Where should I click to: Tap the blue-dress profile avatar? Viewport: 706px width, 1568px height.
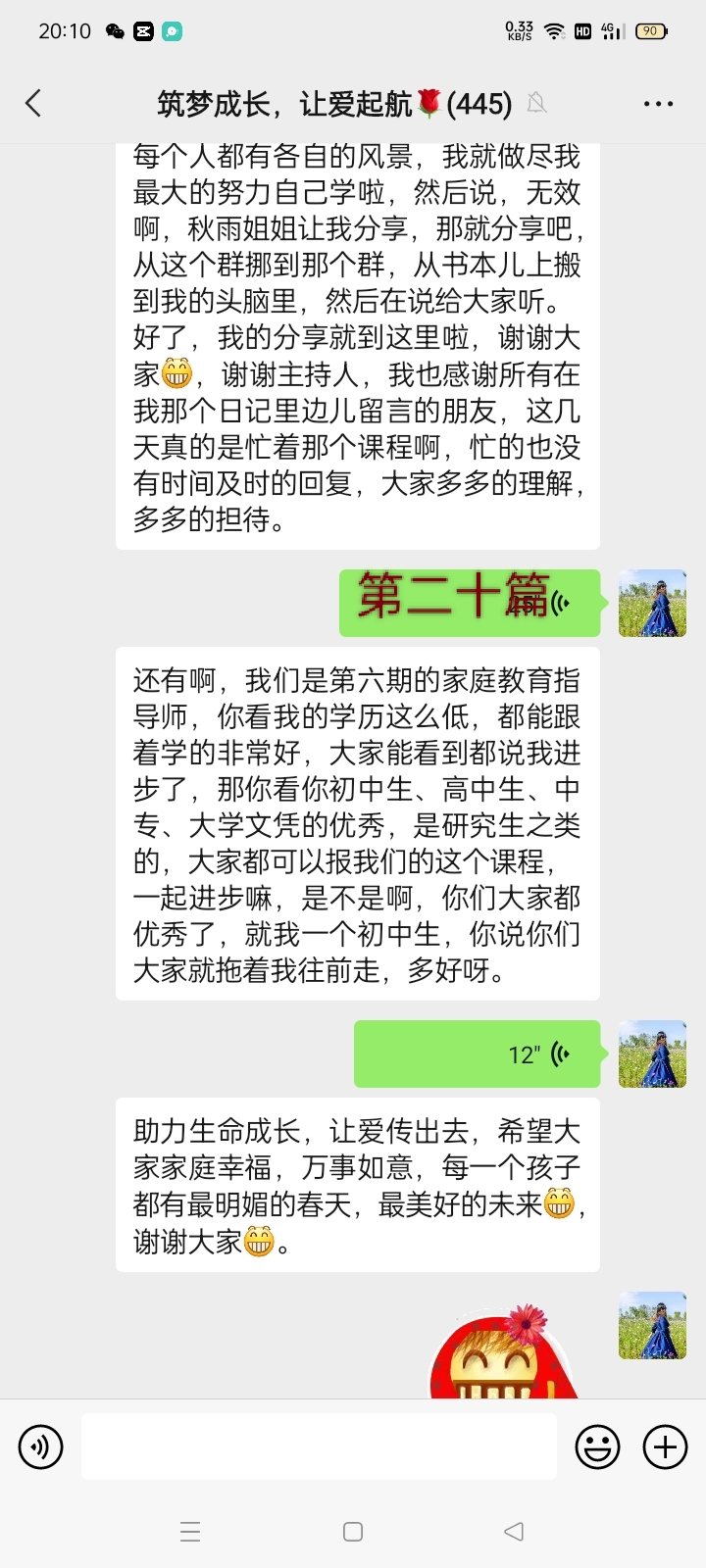tap(651, 603)
